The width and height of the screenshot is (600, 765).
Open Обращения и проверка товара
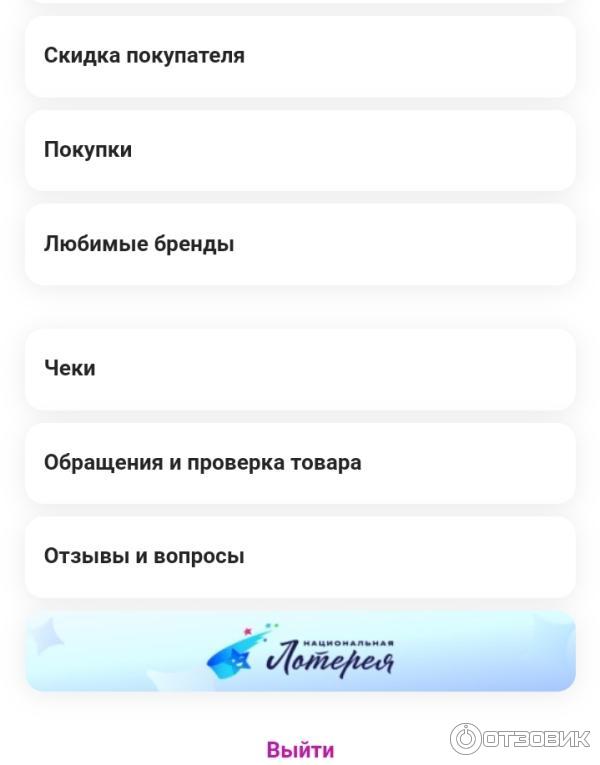300,462
